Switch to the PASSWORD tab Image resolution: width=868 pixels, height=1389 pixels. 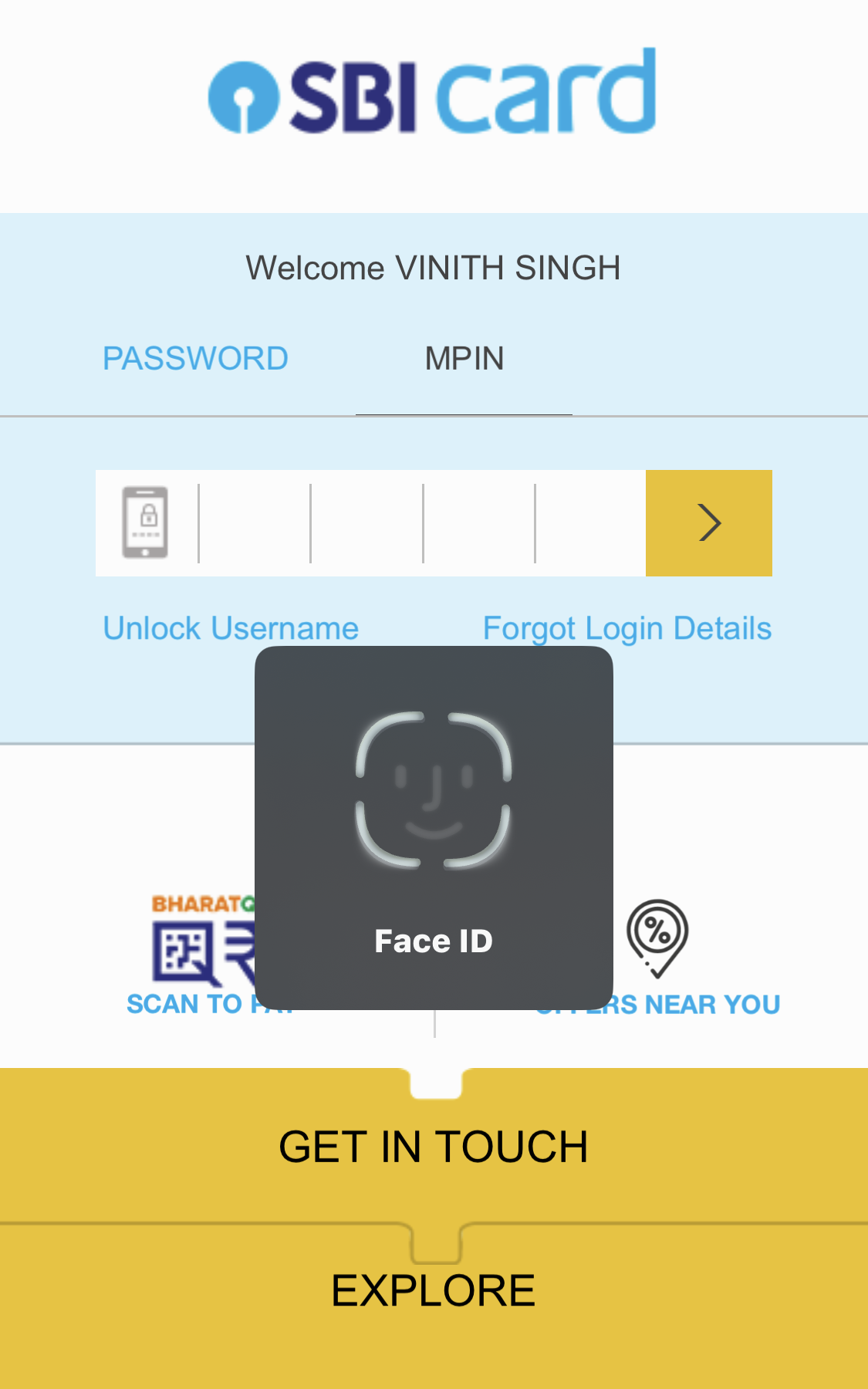195,359
